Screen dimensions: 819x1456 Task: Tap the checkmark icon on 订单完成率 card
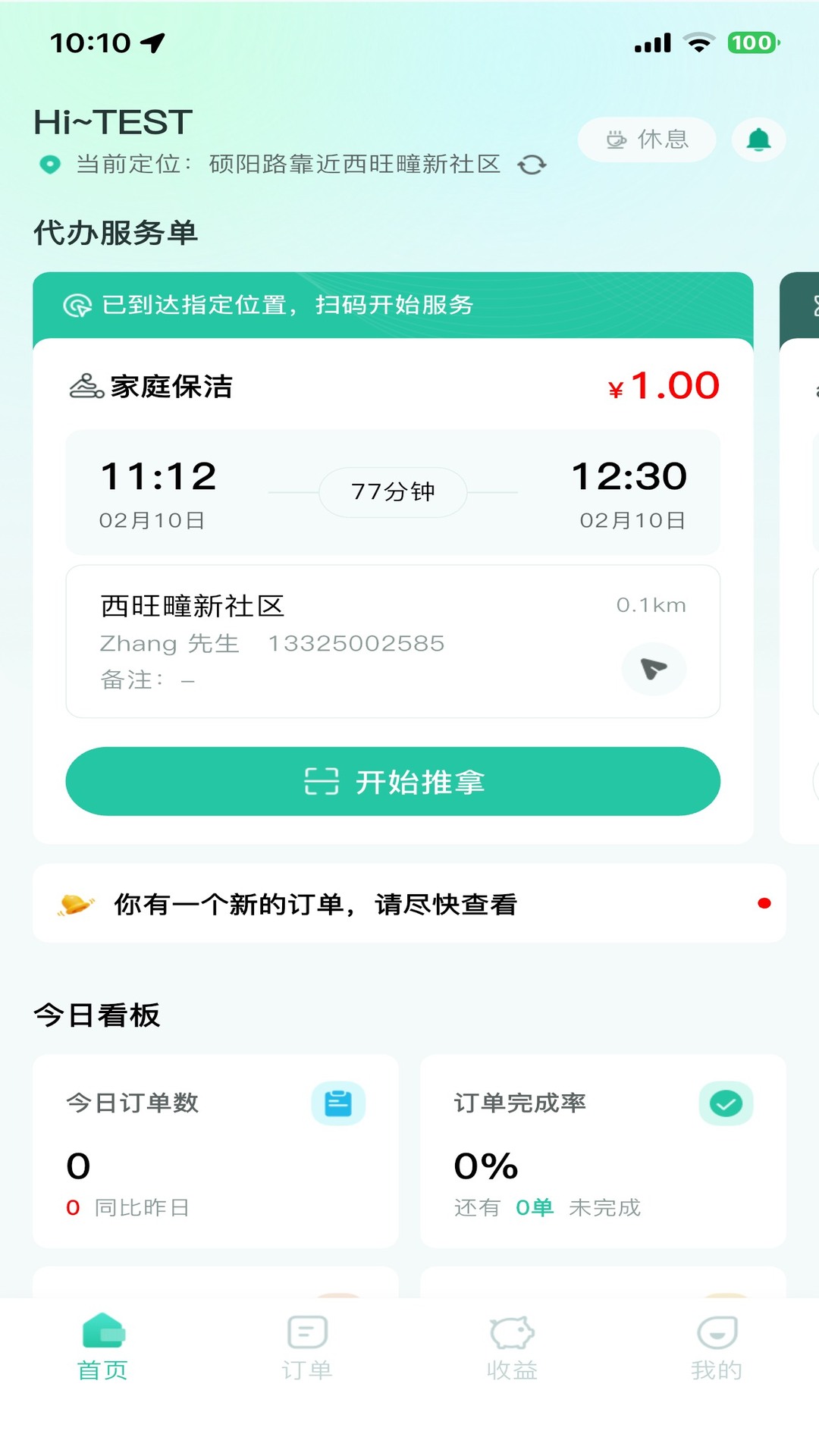[x=725, y=1103]
